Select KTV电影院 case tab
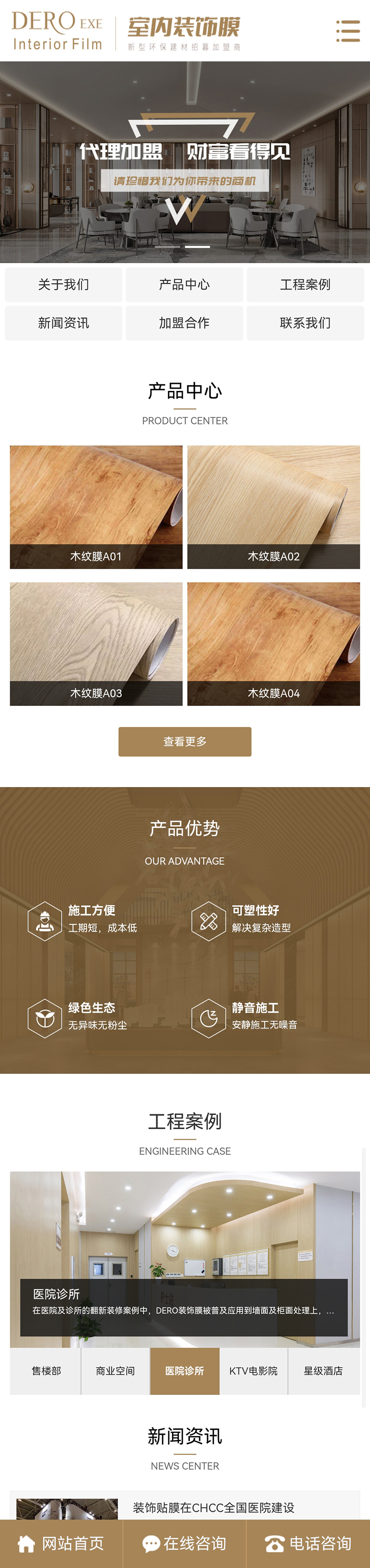The height and width of the screenshot is (1568, 370). tap(253, 1371)
